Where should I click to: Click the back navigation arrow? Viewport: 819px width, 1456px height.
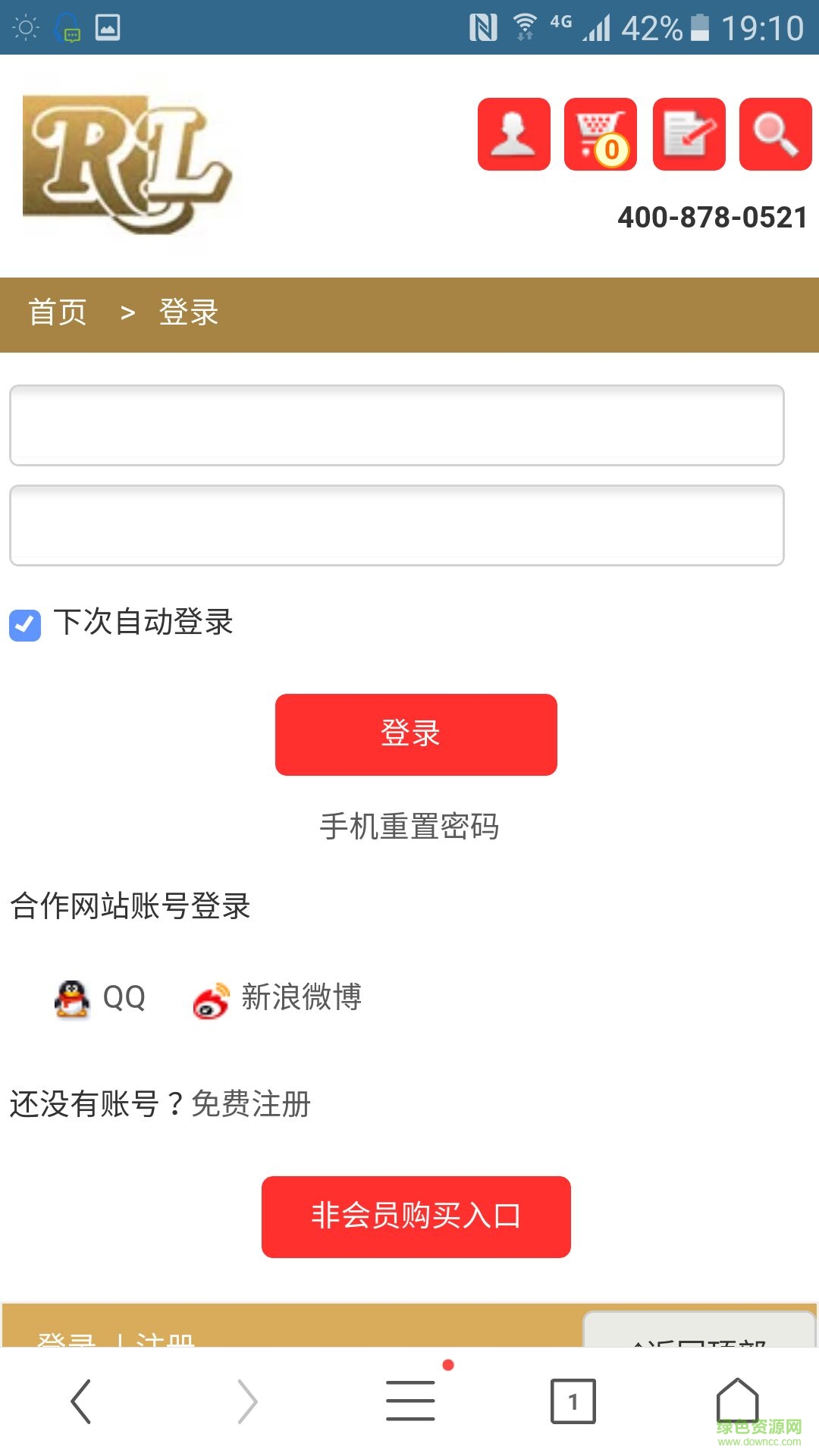82,1399
